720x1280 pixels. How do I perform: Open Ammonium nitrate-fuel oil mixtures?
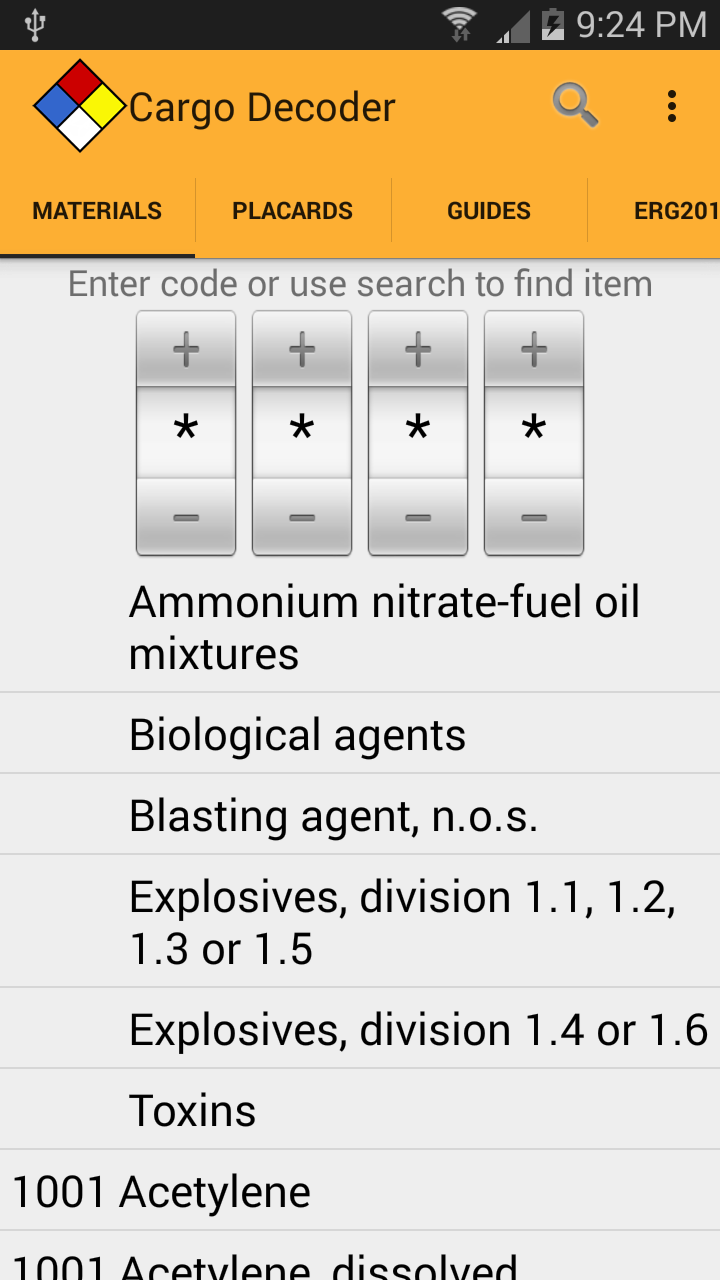360,627
